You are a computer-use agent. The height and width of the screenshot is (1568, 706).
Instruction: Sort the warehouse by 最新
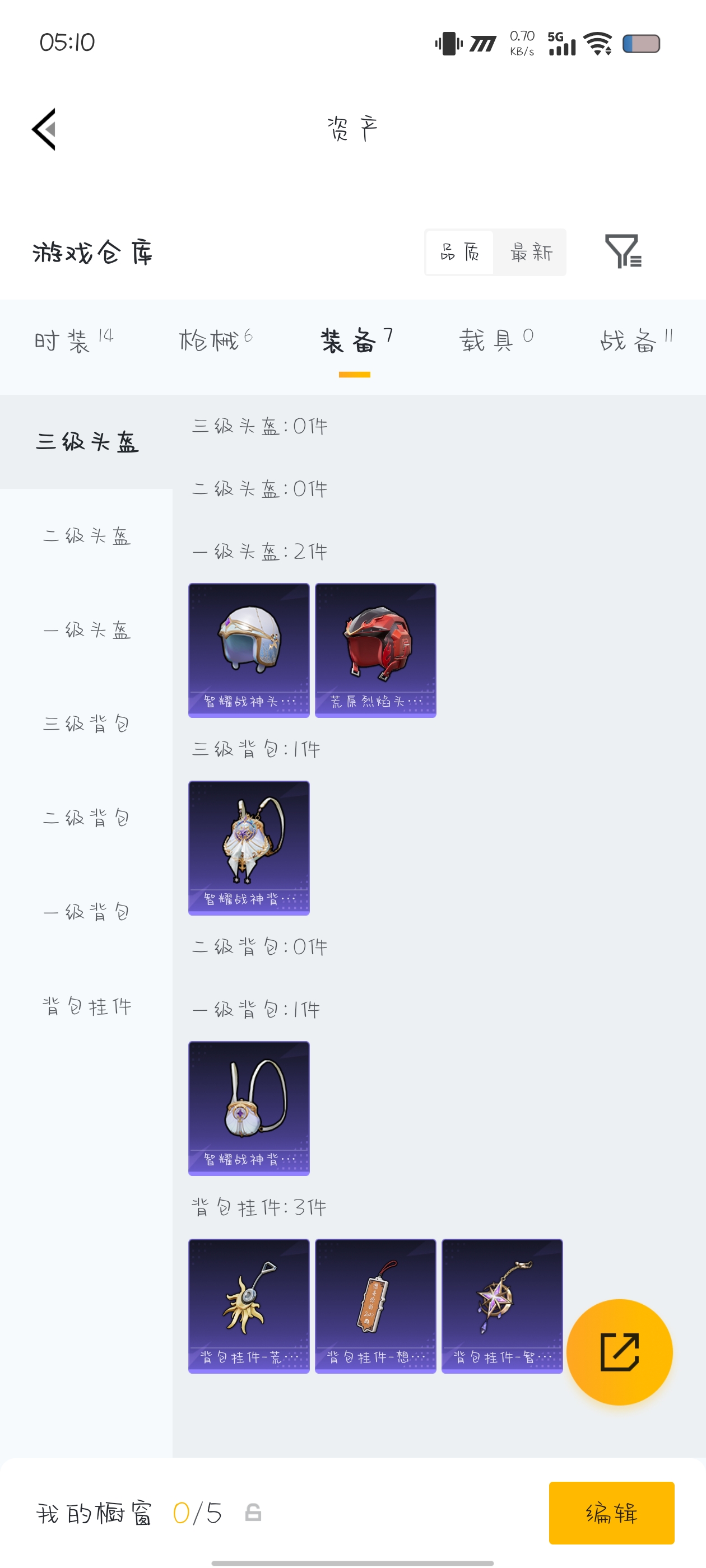coord(531,252)
